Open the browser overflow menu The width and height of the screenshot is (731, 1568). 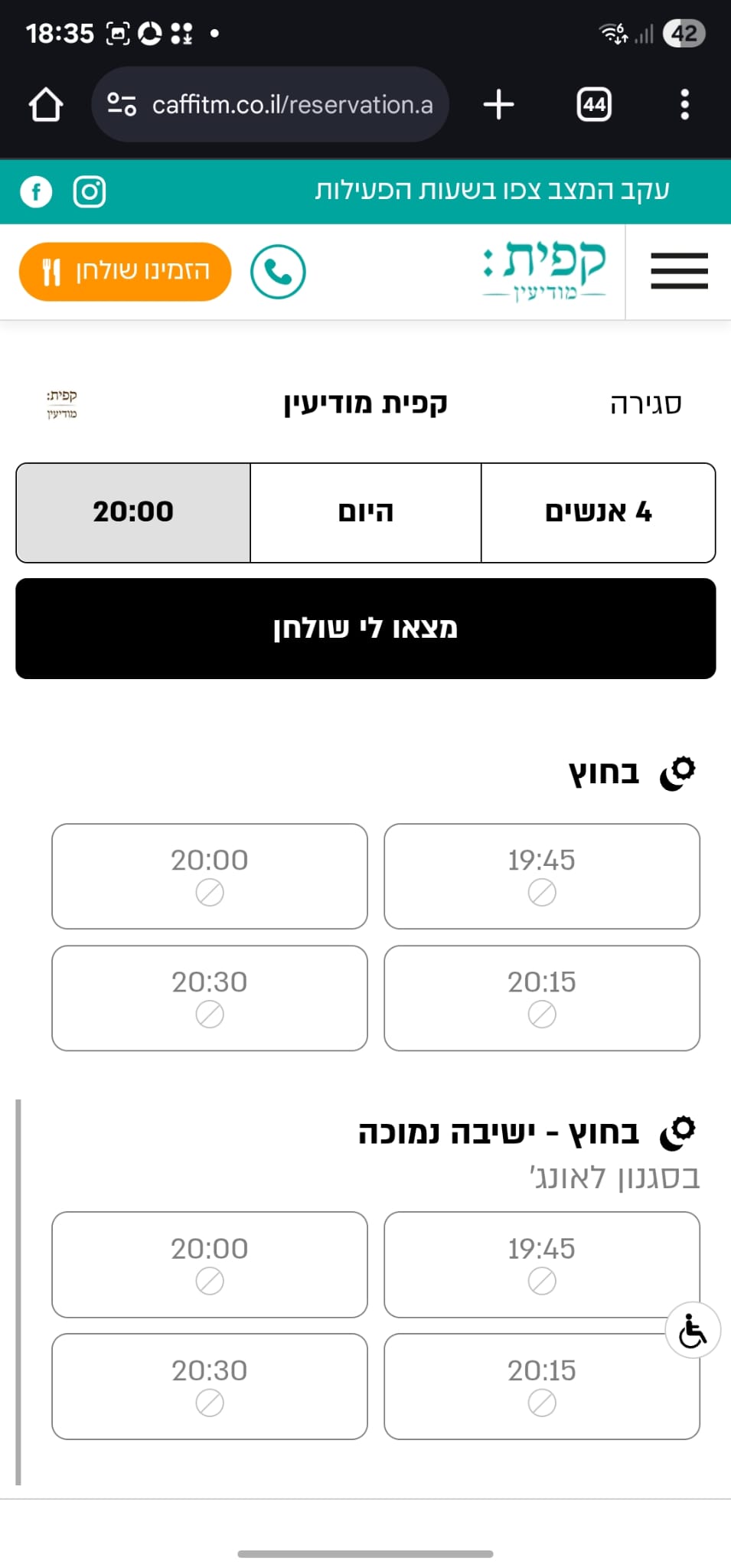click(684, 105)
